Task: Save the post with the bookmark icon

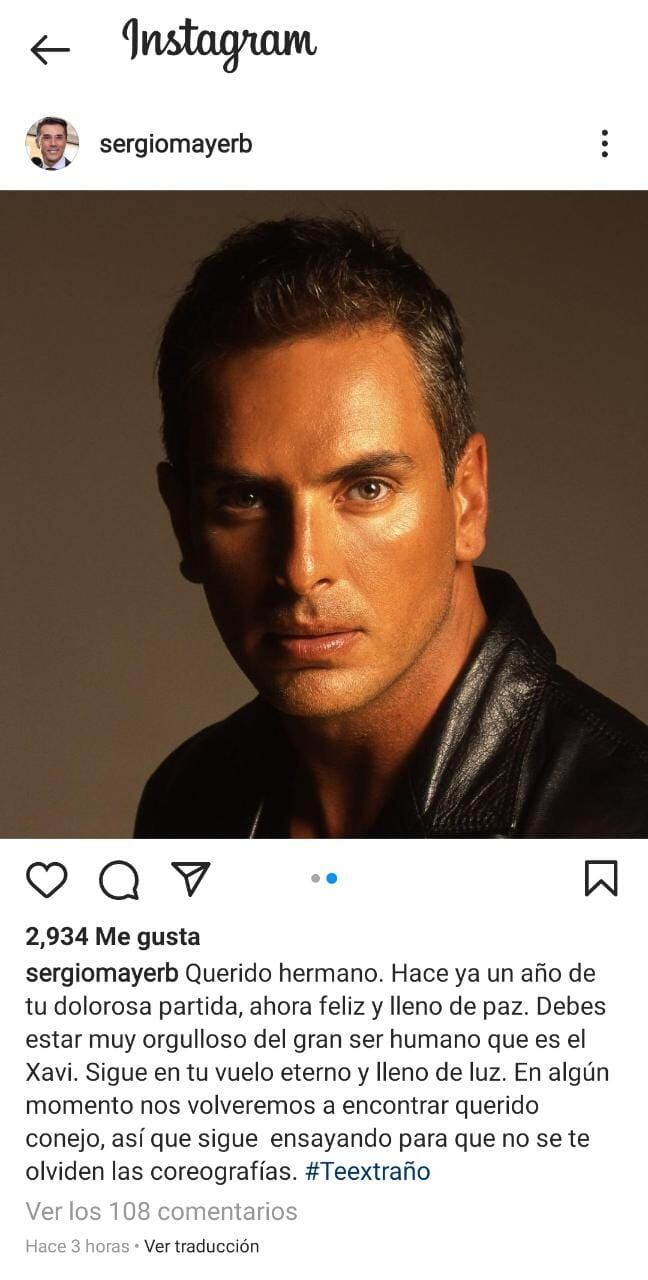Action: [x=600, y=878]
